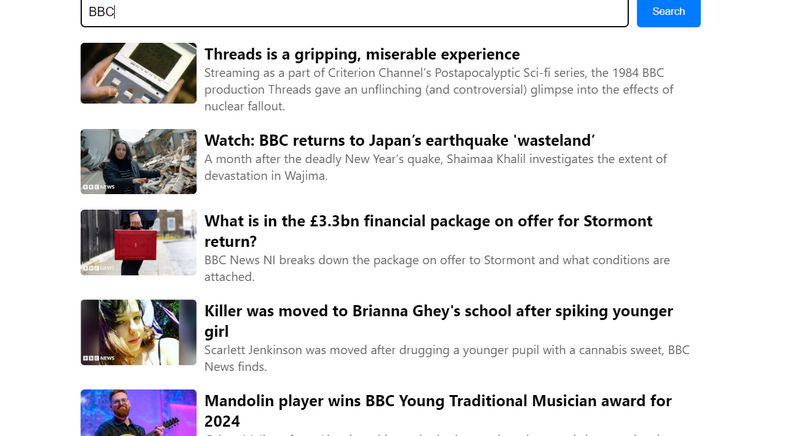Tap the blue Search button
Image resolution: width=800 pixels, height=436 pixels.
668,12
